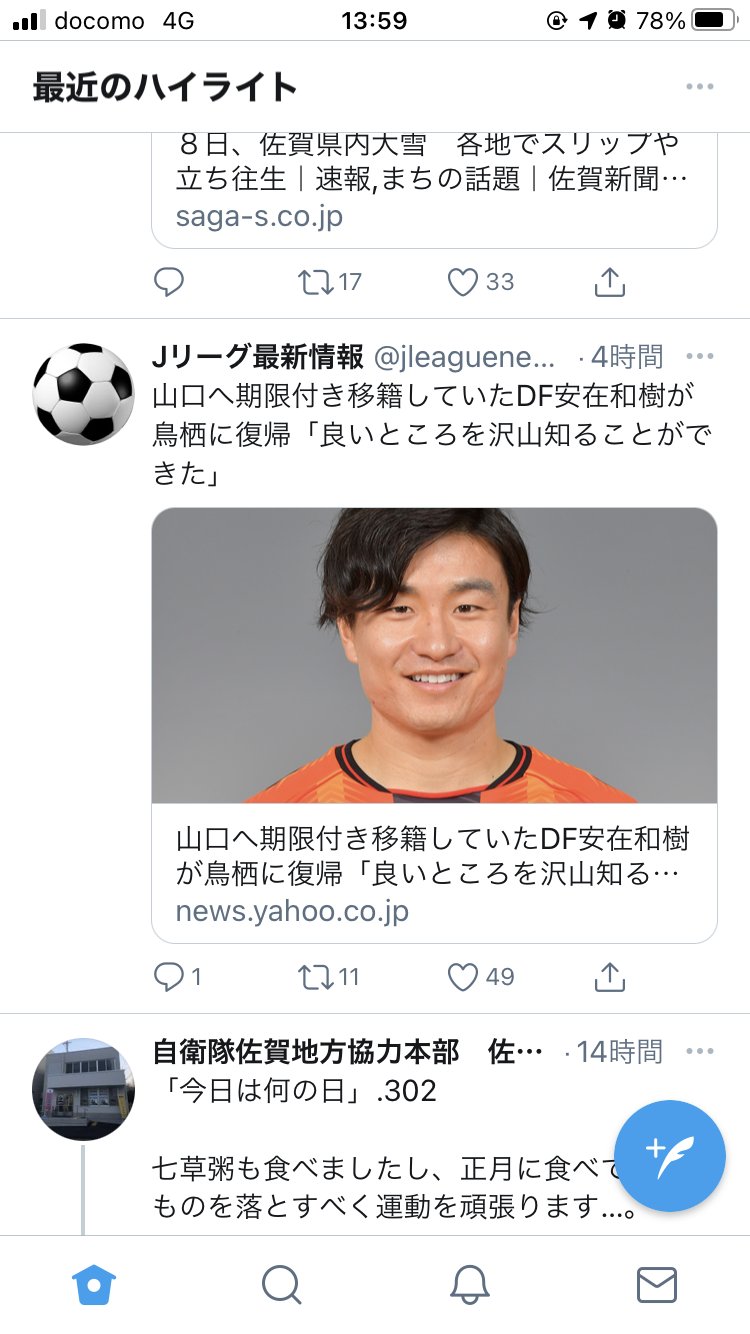Switch to the Home tab
Image resolution: width=750 pixels, height=1334 pixels.
tap(94, 1284)
